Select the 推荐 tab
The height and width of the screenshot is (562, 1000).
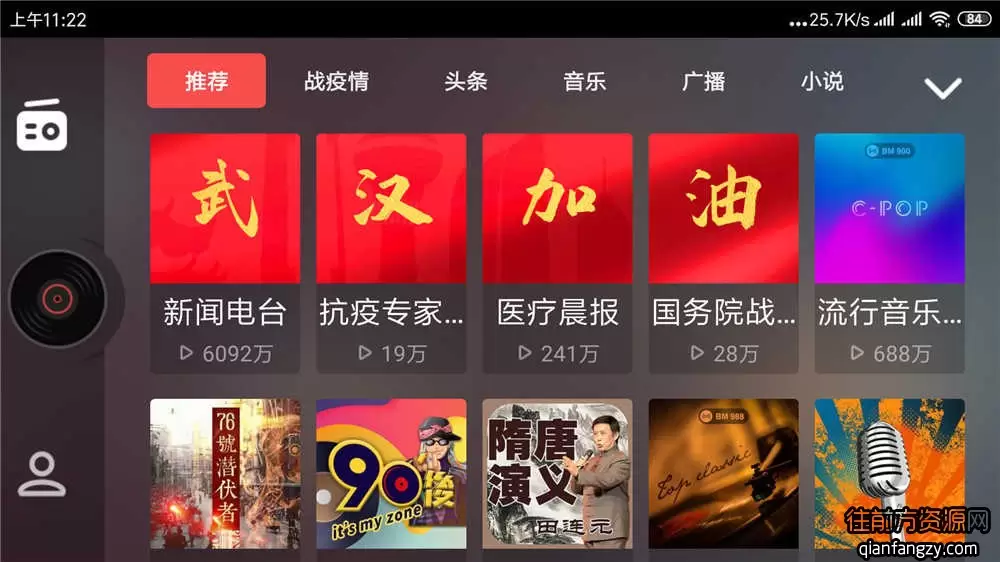pyautogui.click(x=206, y=81)
